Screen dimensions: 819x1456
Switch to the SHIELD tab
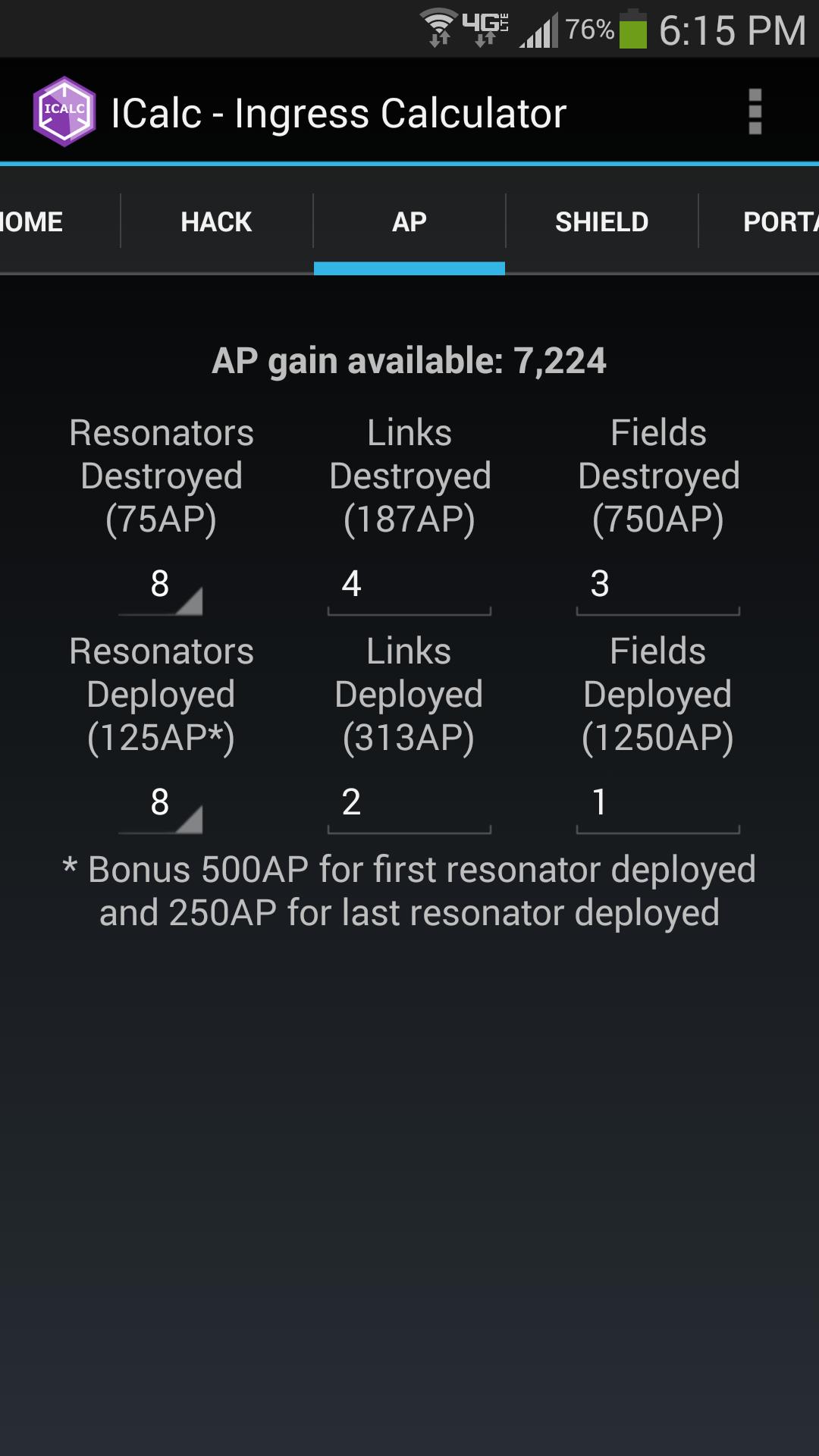pos(601,221)
